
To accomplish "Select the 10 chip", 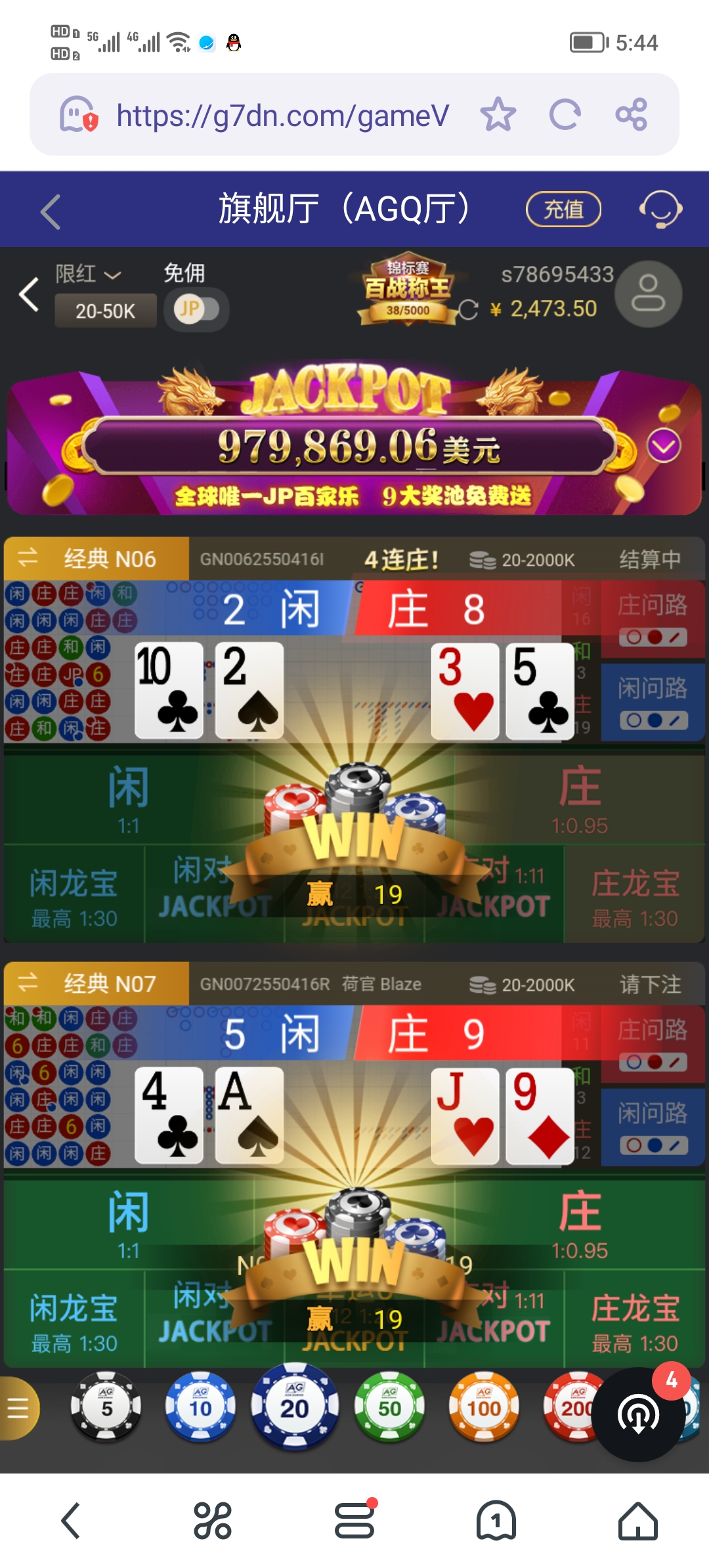I will coord(200,1407).
